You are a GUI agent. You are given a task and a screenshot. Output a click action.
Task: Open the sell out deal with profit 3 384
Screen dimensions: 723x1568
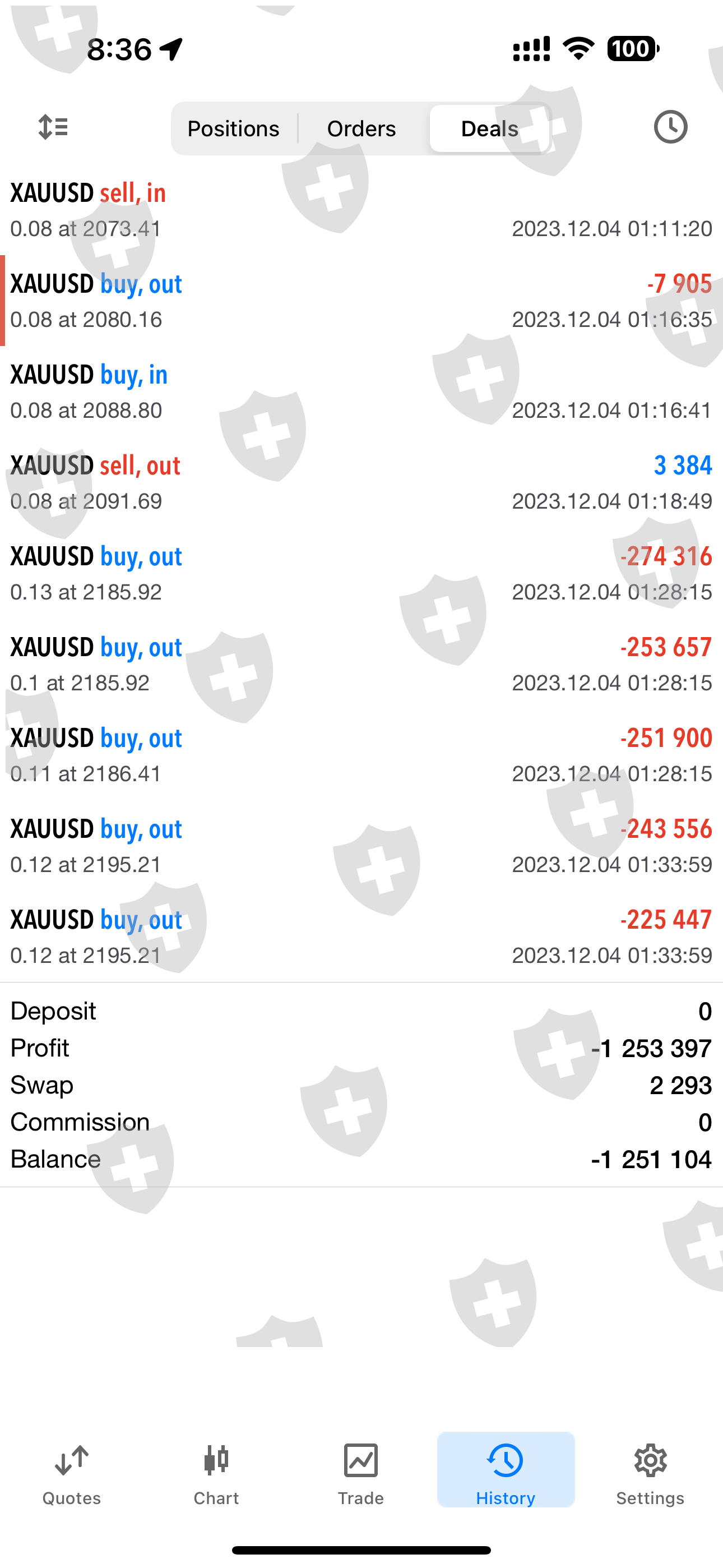click(x=361, y=483)
